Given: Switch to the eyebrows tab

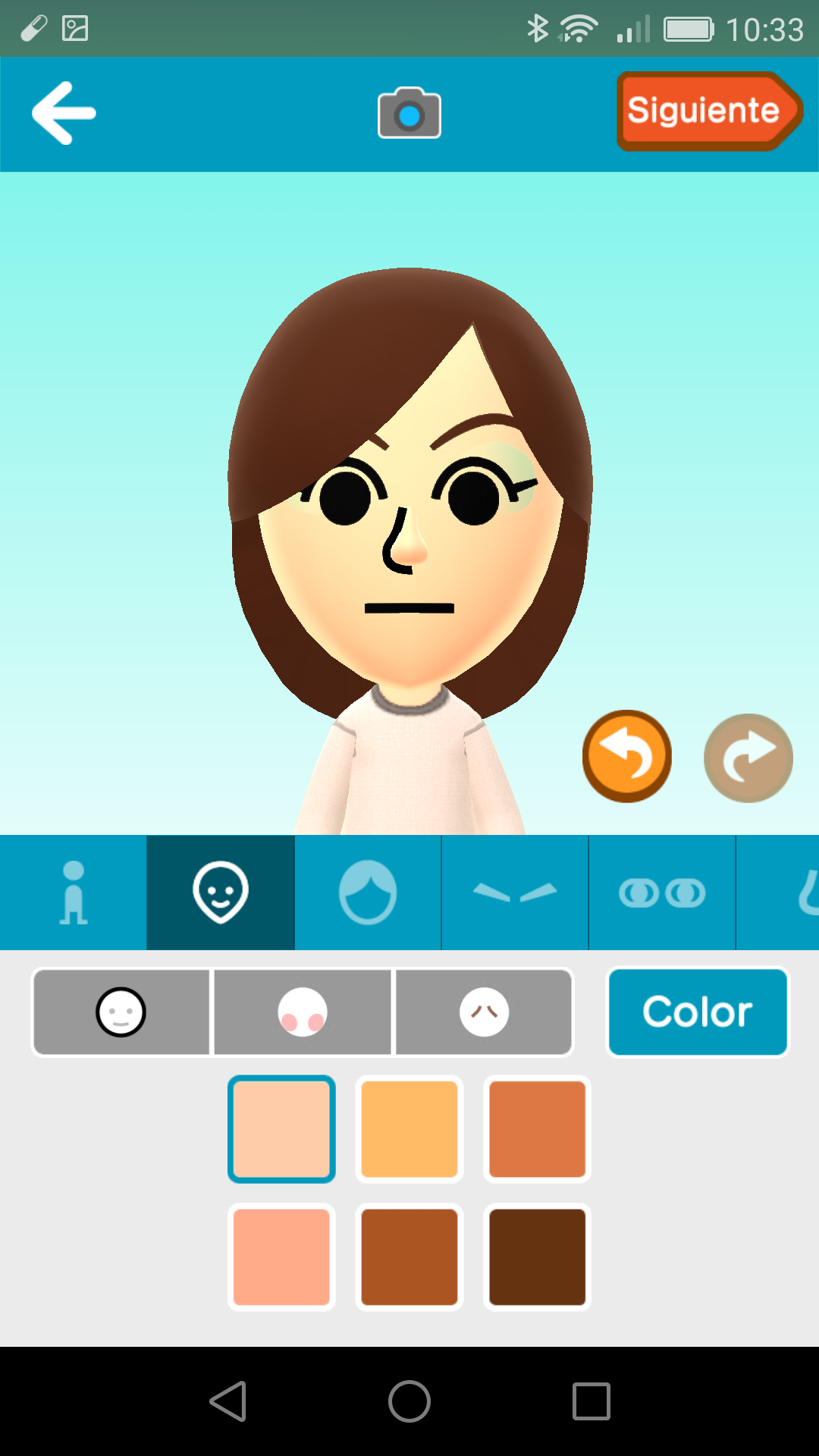Looking at the screenshot, I should (515, 893).
